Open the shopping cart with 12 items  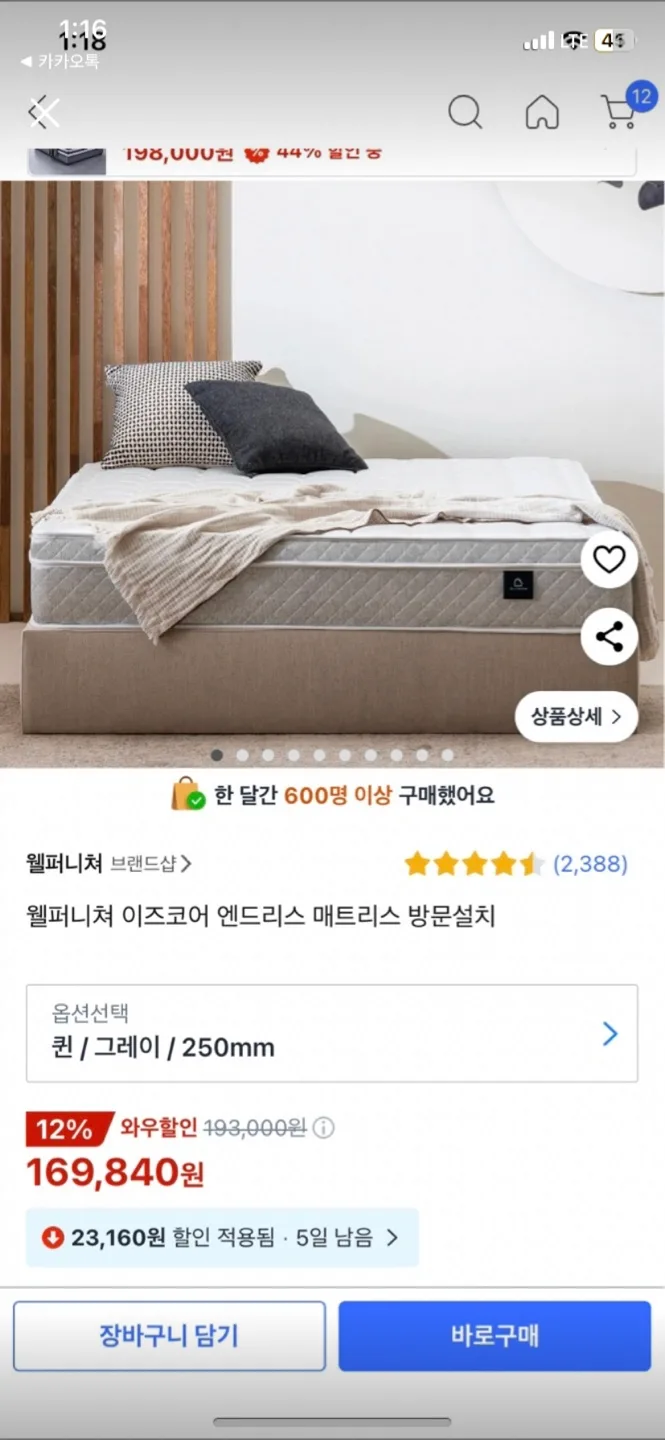point(620,110)
